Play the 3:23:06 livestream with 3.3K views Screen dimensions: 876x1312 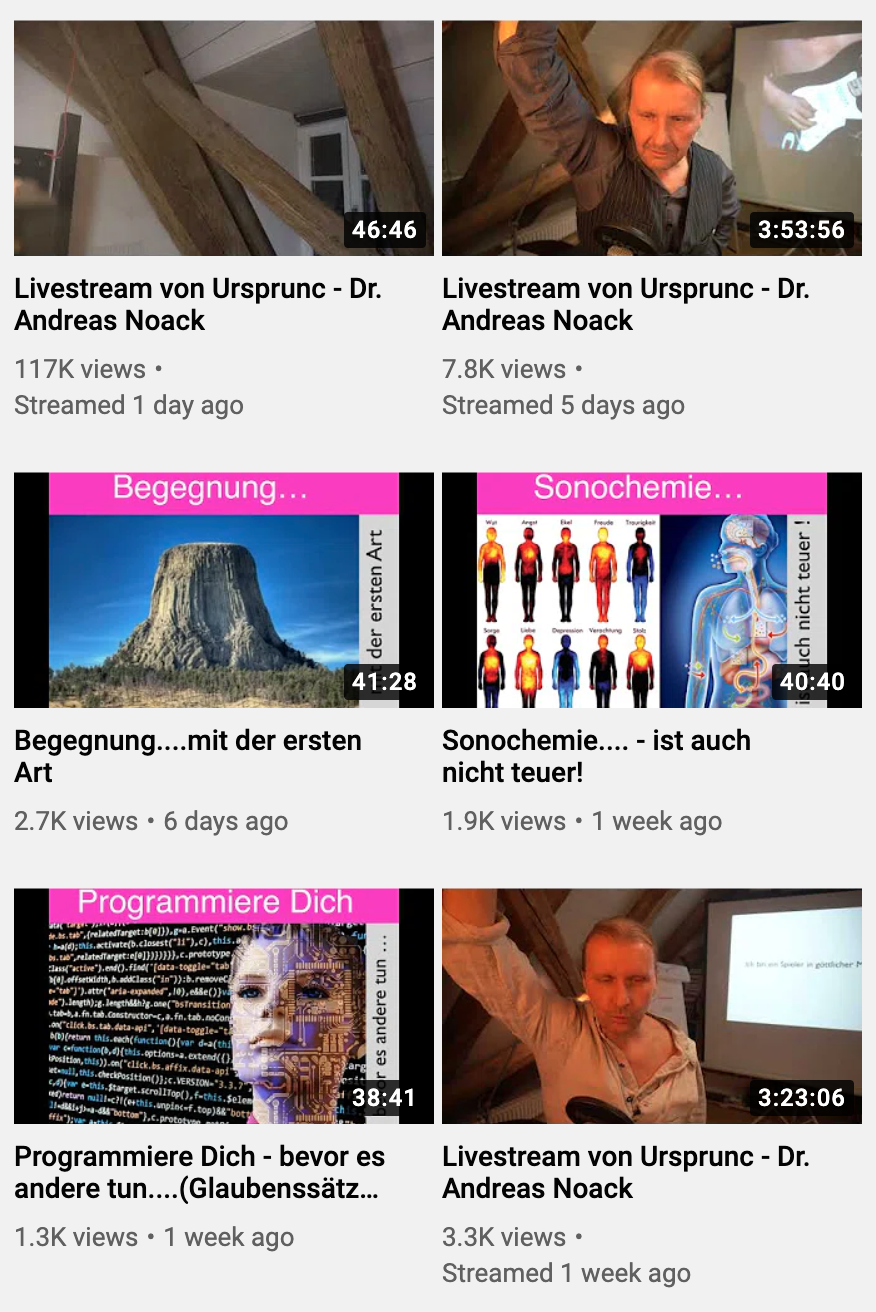click(x=651, y=1006)
